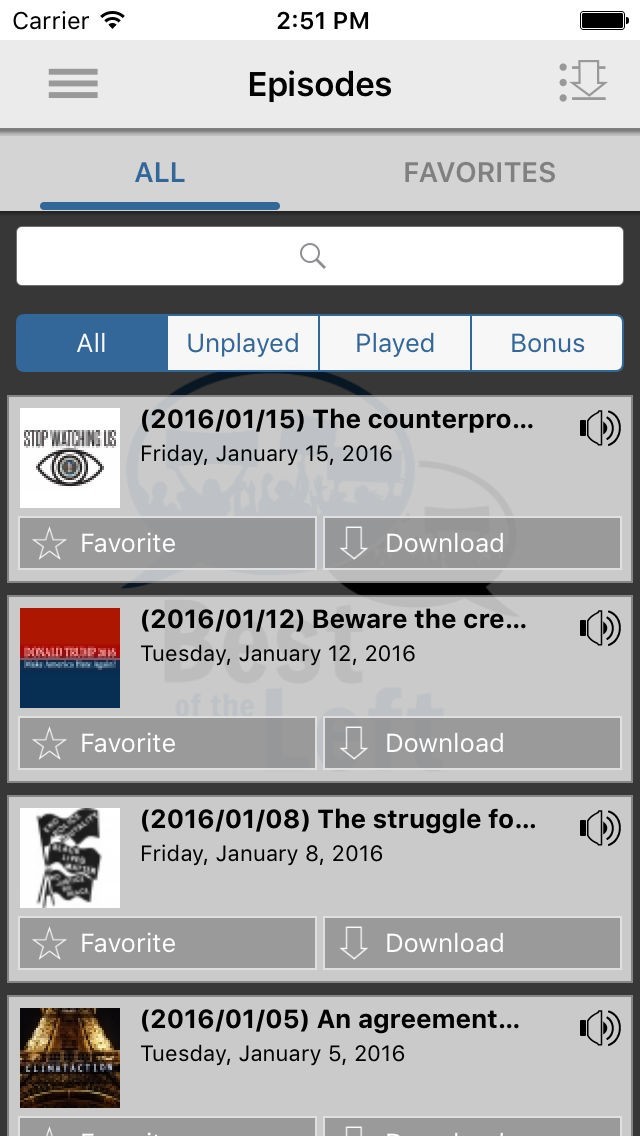Download the January 12 episode
This screenshot has height=1136, width=640.
(x=472, y=743)
